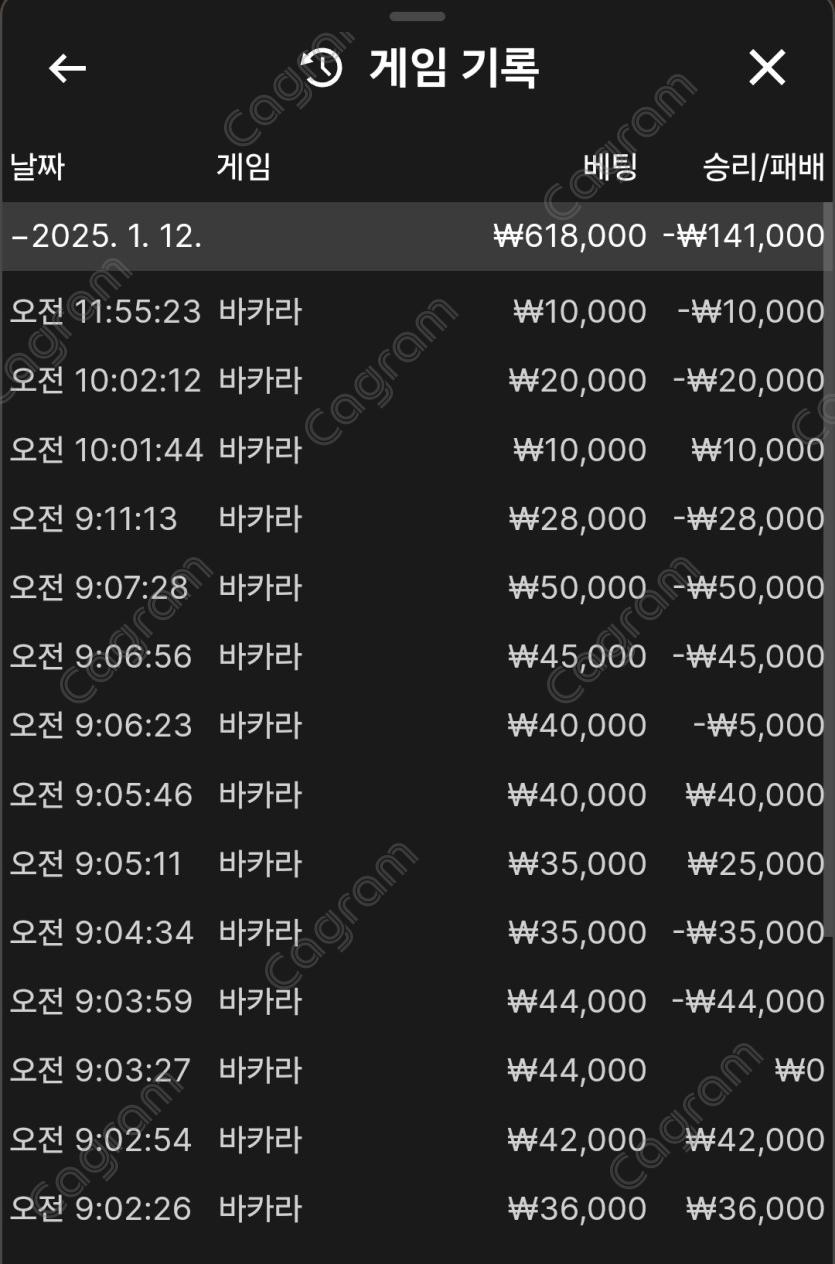The image size is (835, 1264).
Task: Open the 오전 9:05:11 baccarat record
Action: (416, 864)
